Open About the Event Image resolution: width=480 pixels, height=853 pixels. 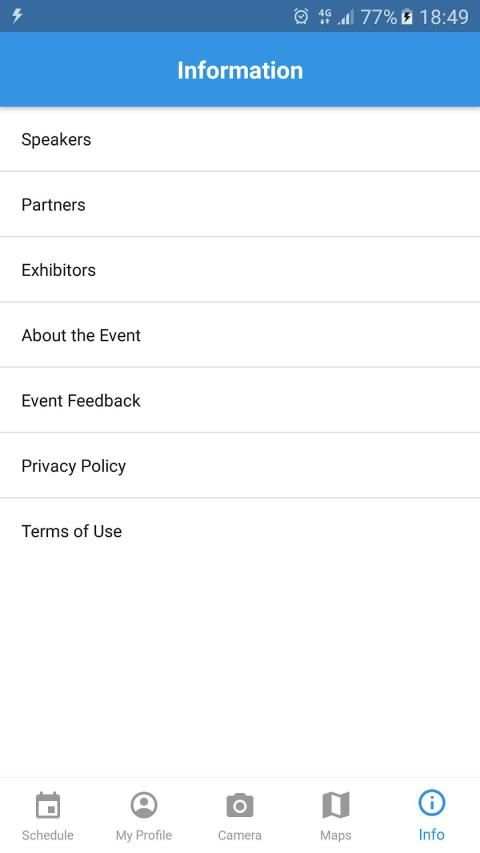coord(240,335)
